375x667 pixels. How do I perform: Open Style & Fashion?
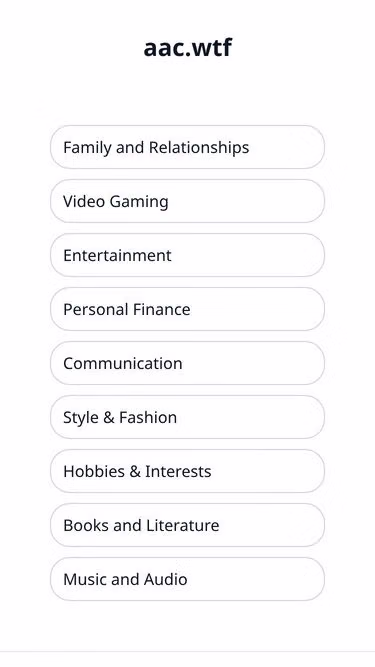tap(188, 417)
